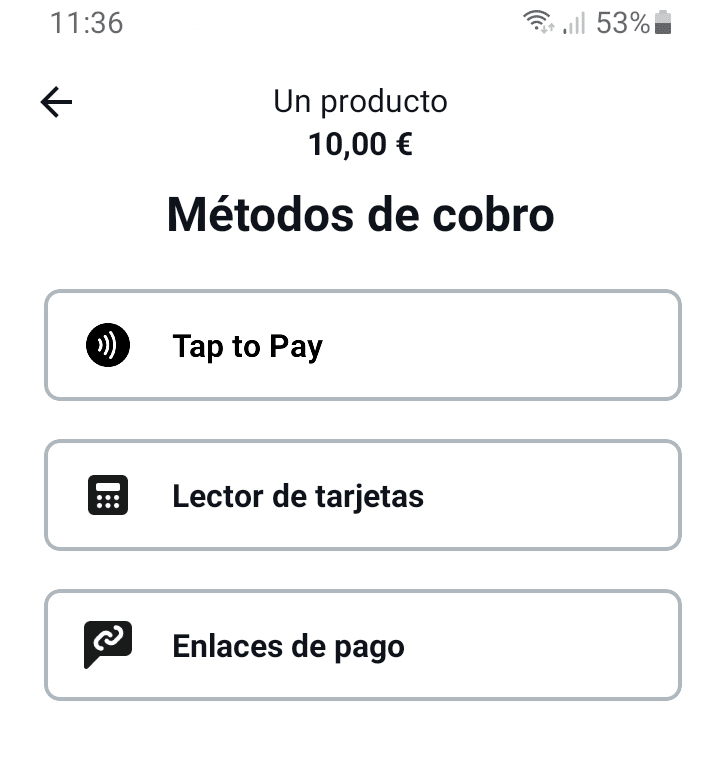The image size is (720, 784).
Task: Open Lector de tarjetas option
Action: click(x=360, y=494)
